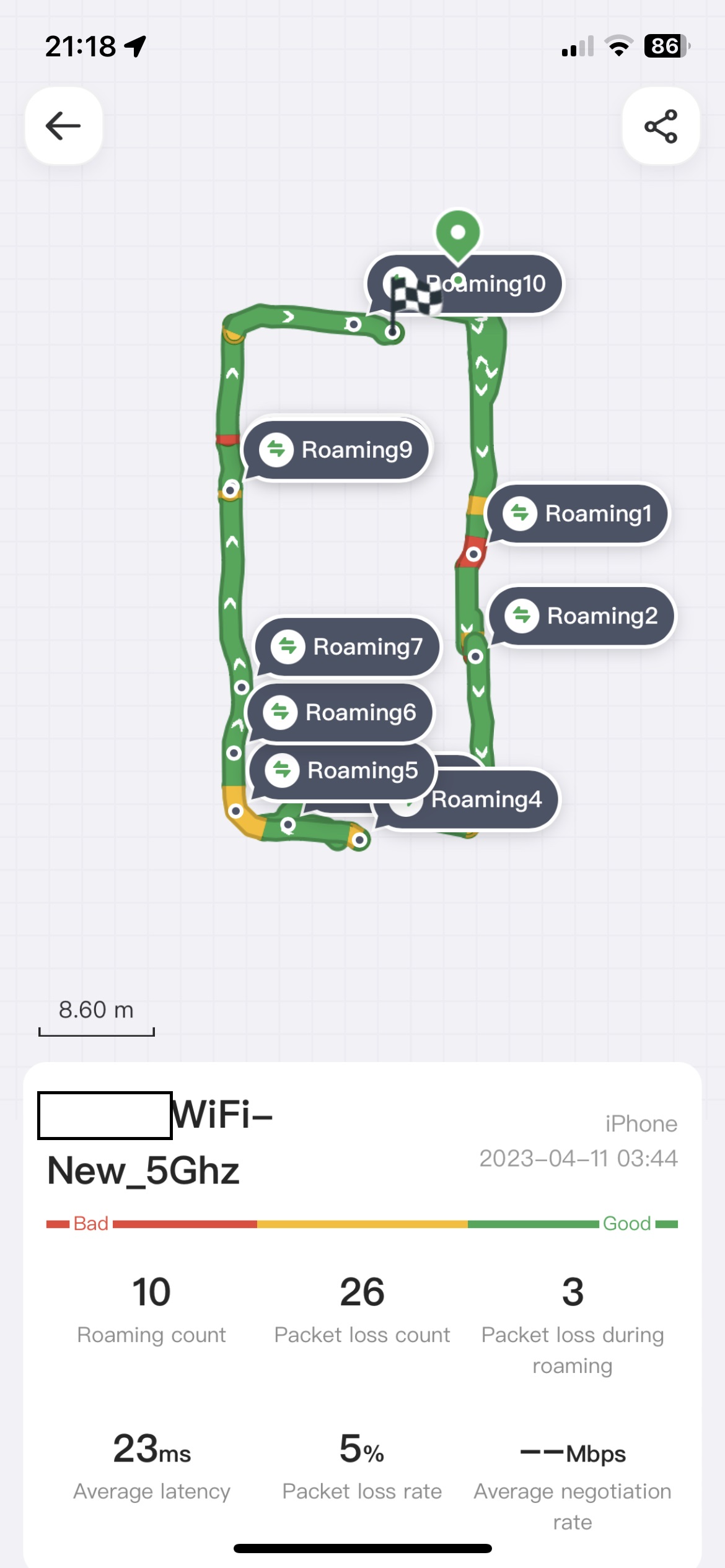The height and width of the screenshot is (1568, 725).
Task: Open the Roaming2 marker bubble
Action: coord(581,616)
